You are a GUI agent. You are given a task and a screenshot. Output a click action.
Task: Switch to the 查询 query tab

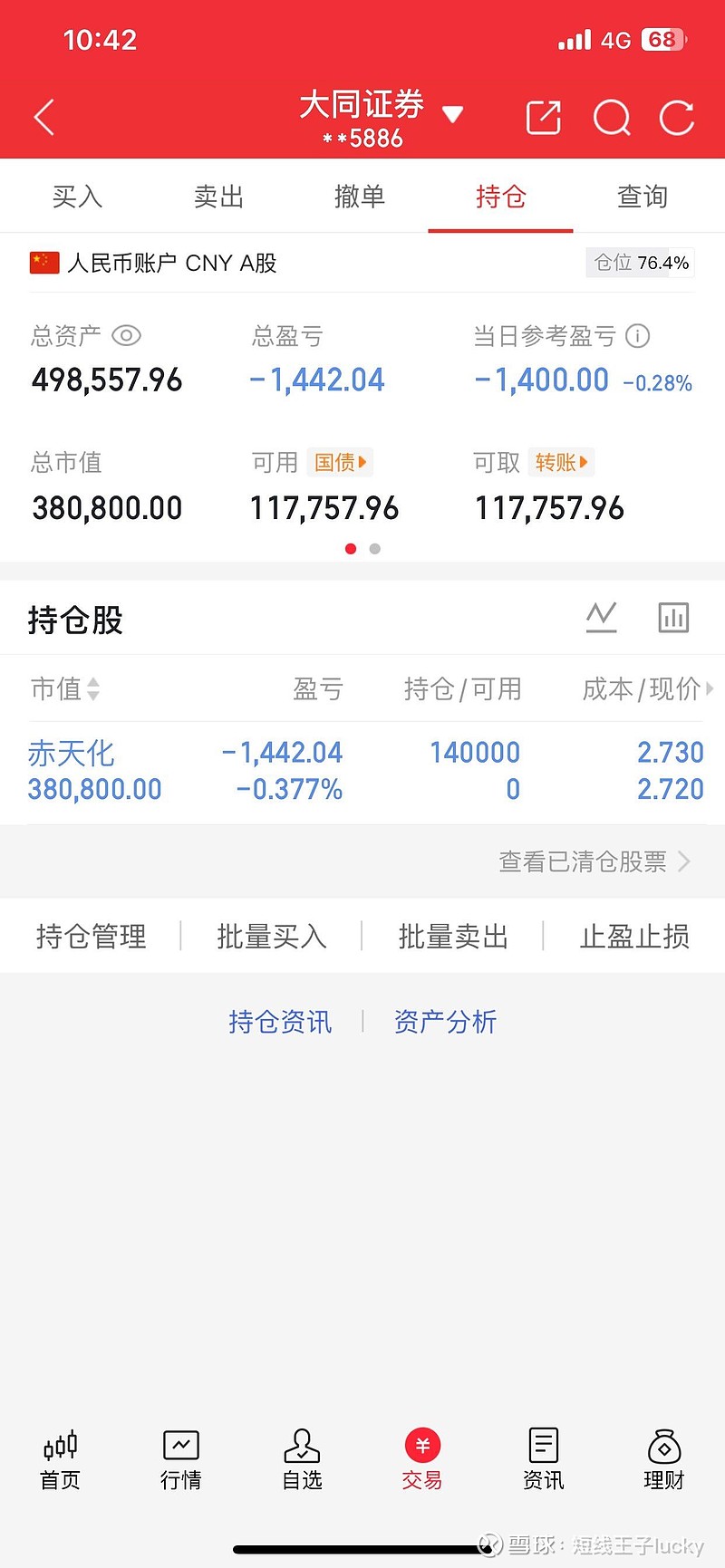click(x=642, y=196)
